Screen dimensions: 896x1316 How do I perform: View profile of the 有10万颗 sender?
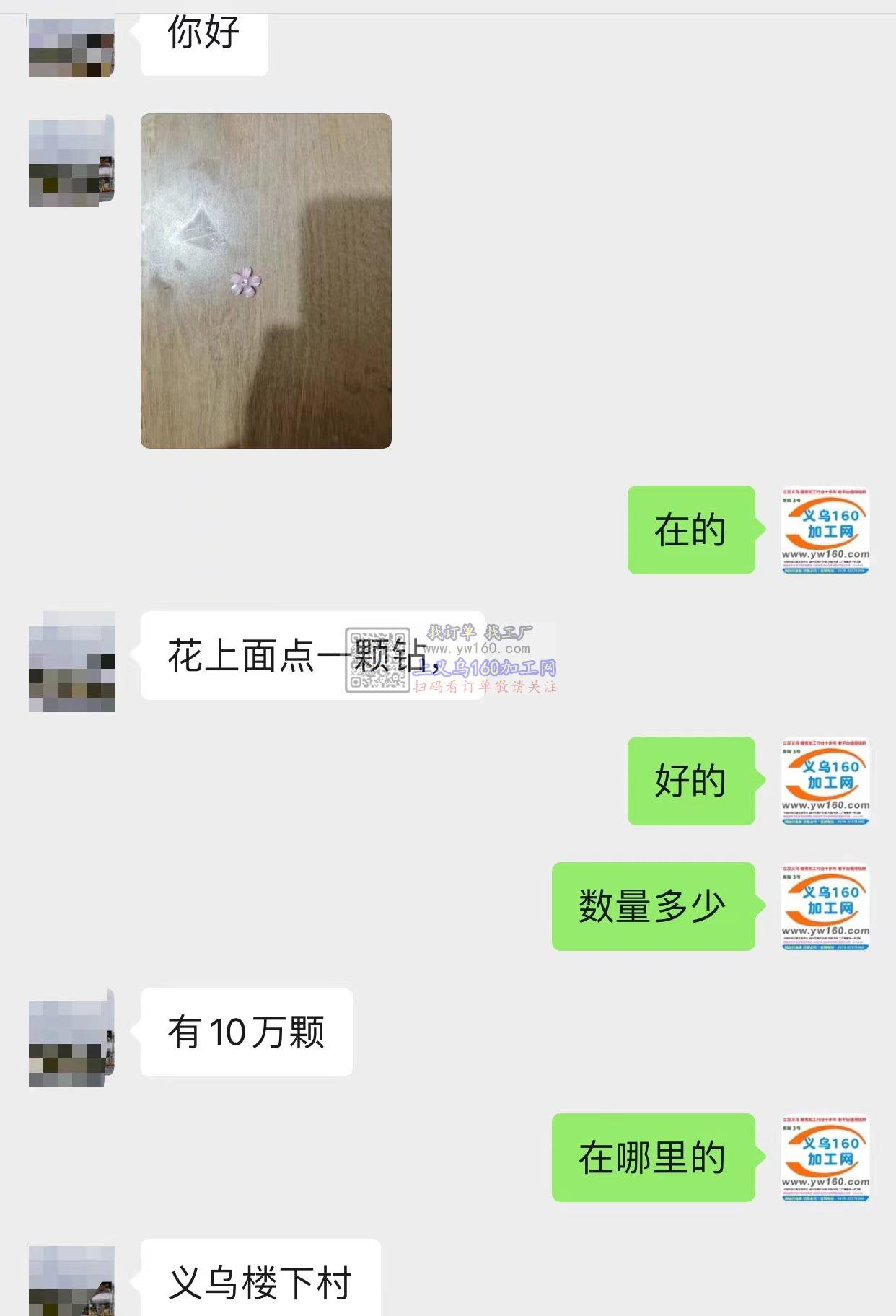[x=71, y=1037]
